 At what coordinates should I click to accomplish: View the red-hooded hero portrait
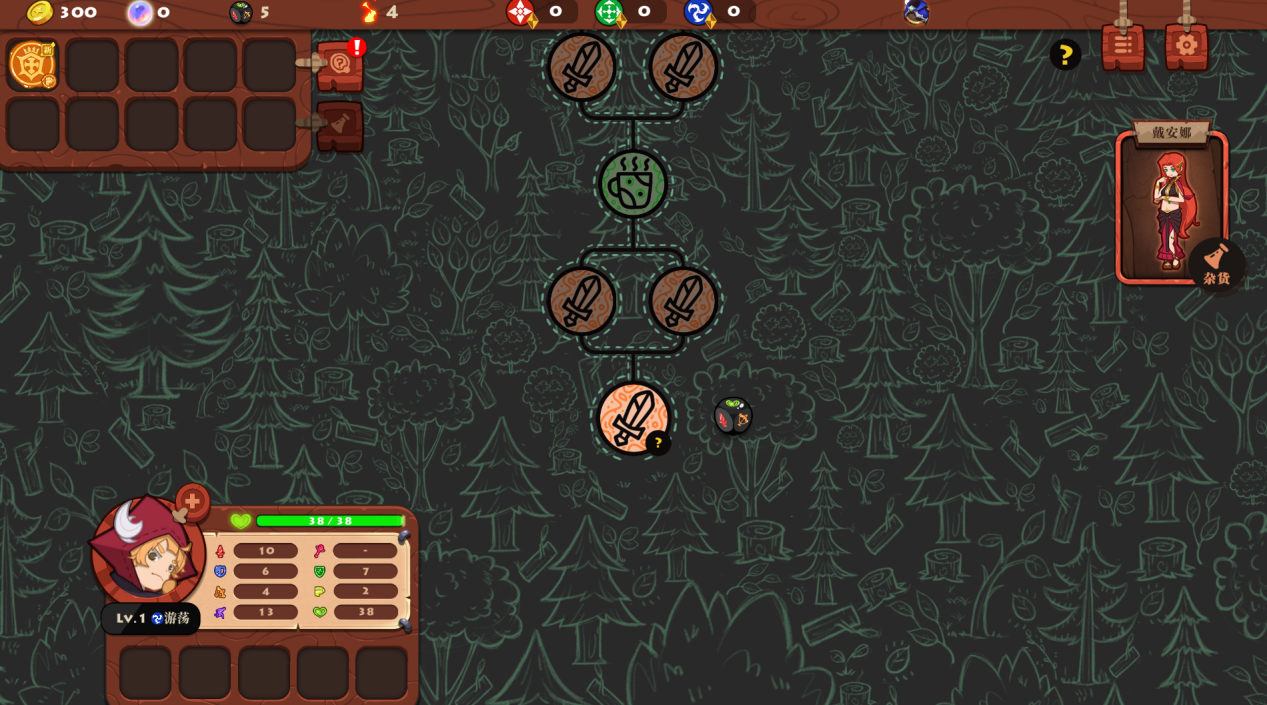pyautogui.click(x=146, y=555)
